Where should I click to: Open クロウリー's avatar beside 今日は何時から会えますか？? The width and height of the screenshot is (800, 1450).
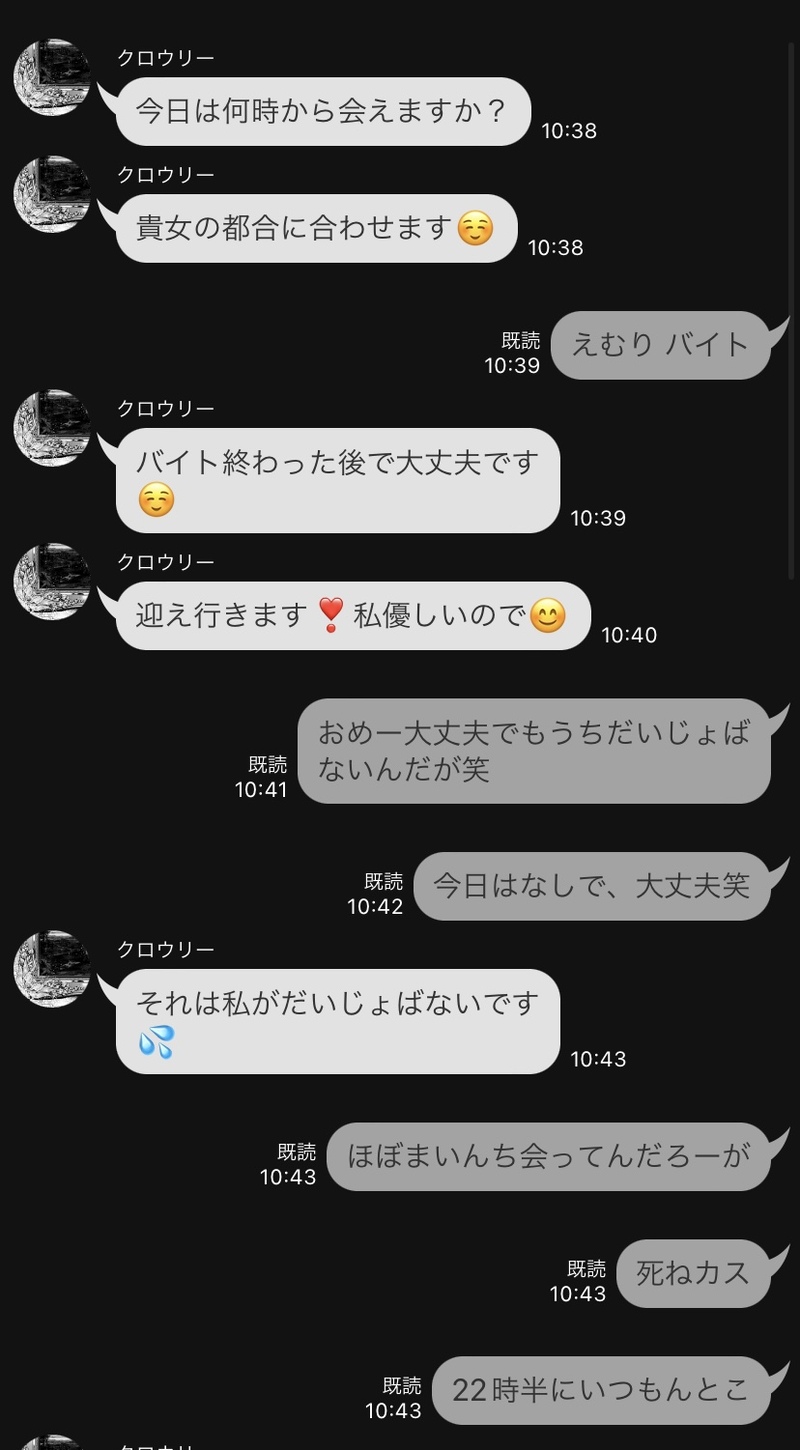[x=52, y=77]
